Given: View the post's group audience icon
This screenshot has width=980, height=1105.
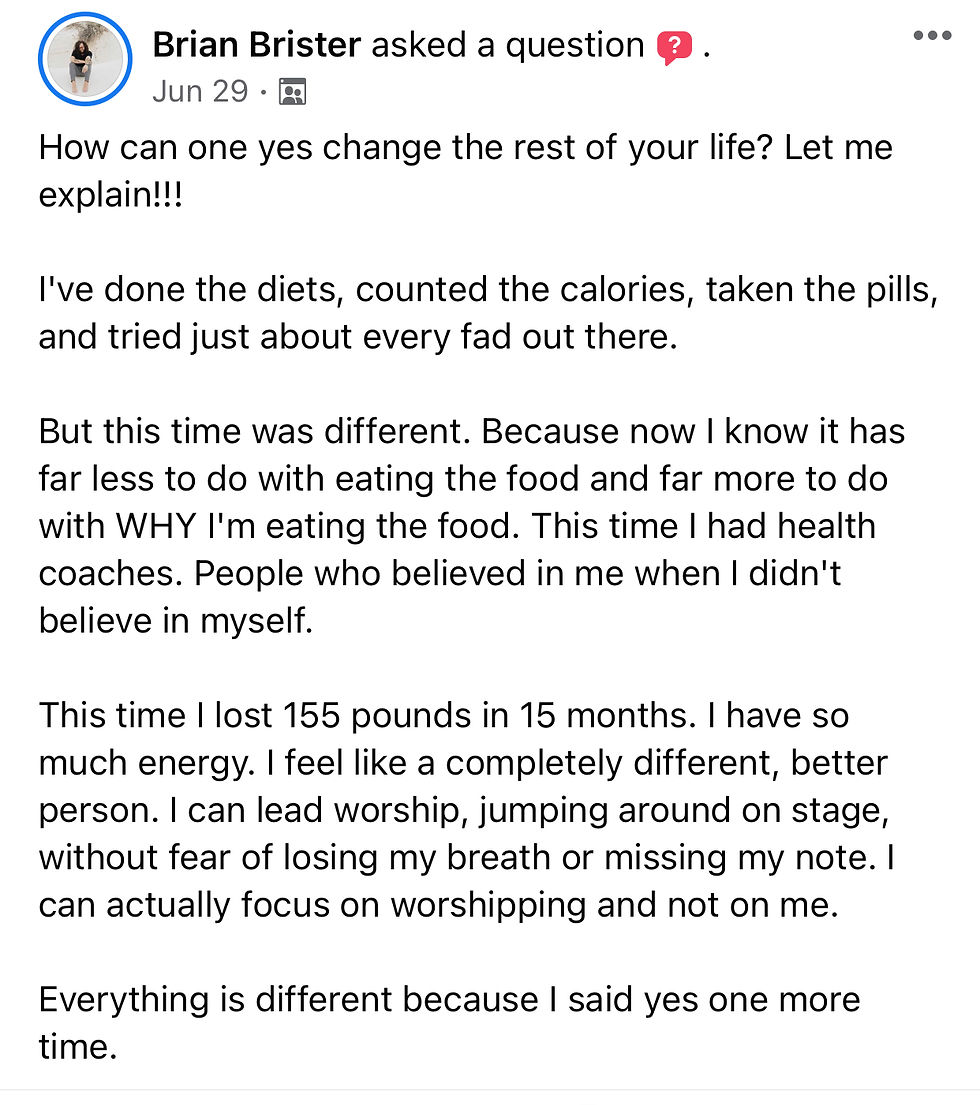Looking at the screenshot, I should [x=292, y=92].
